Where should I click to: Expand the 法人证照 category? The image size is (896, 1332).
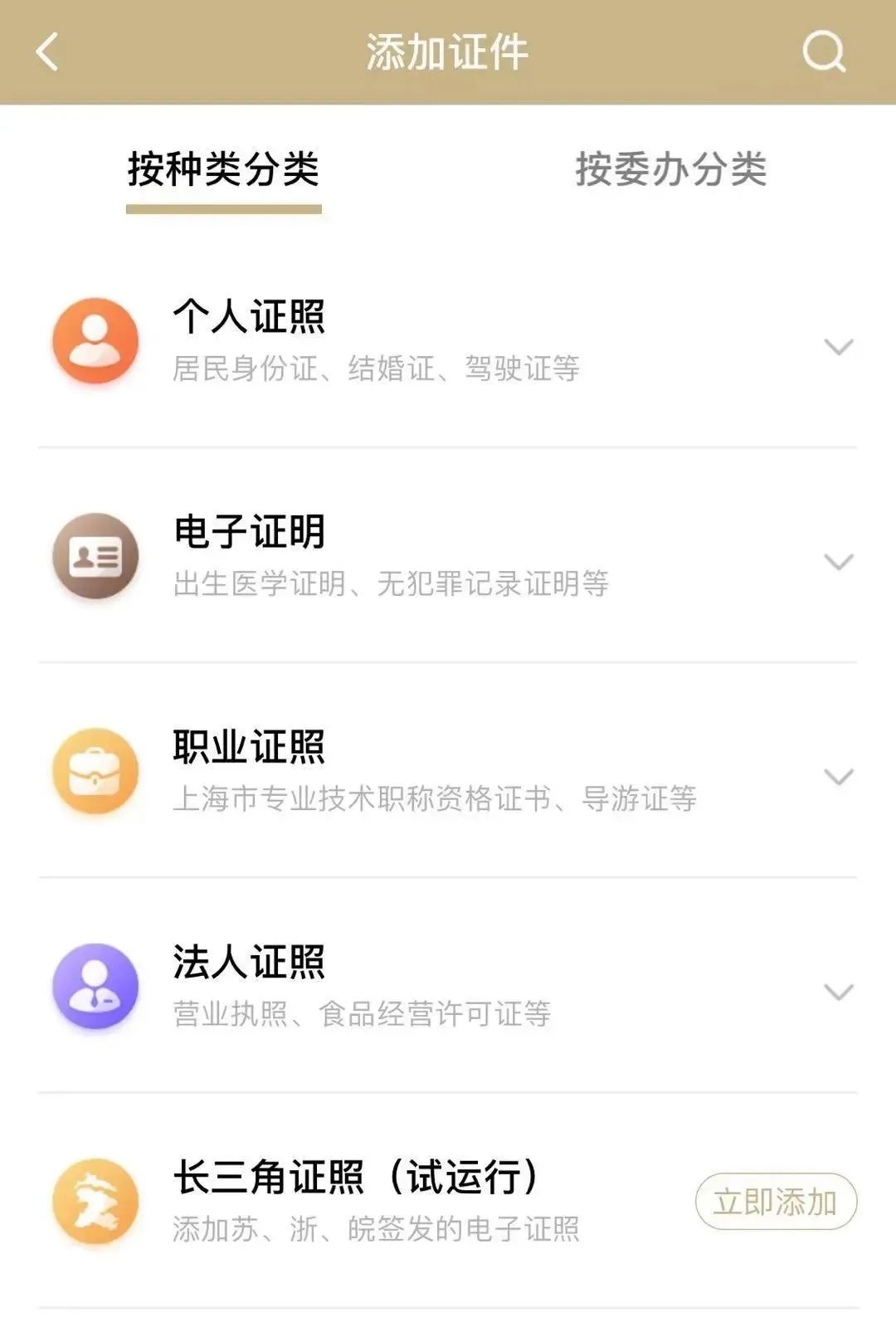838,991
